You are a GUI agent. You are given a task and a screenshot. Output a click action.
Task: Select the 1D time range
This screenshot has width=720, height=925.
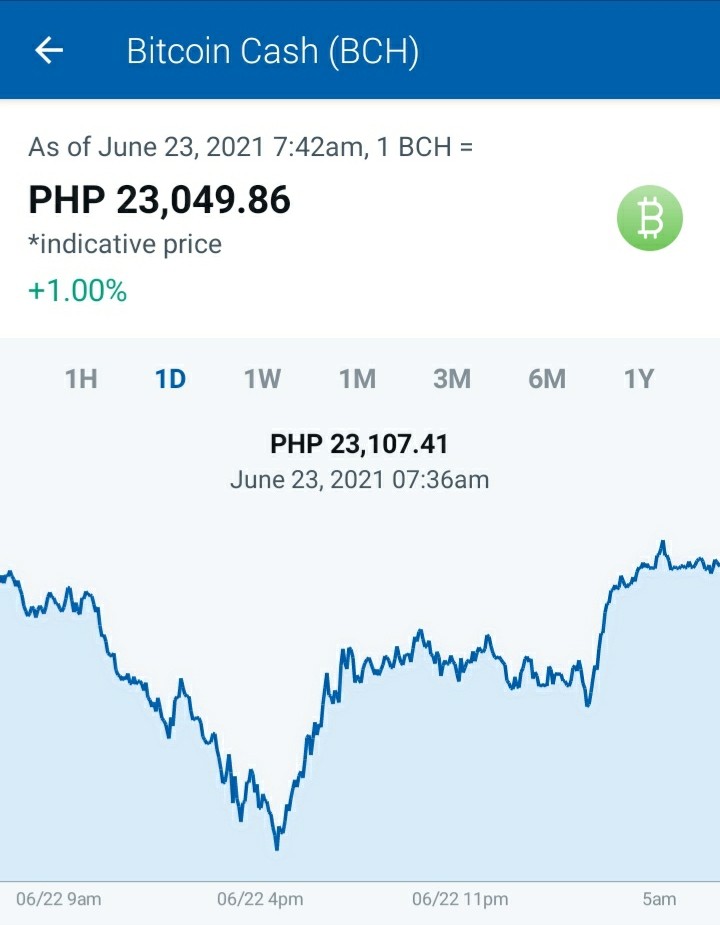pos(171,379)
